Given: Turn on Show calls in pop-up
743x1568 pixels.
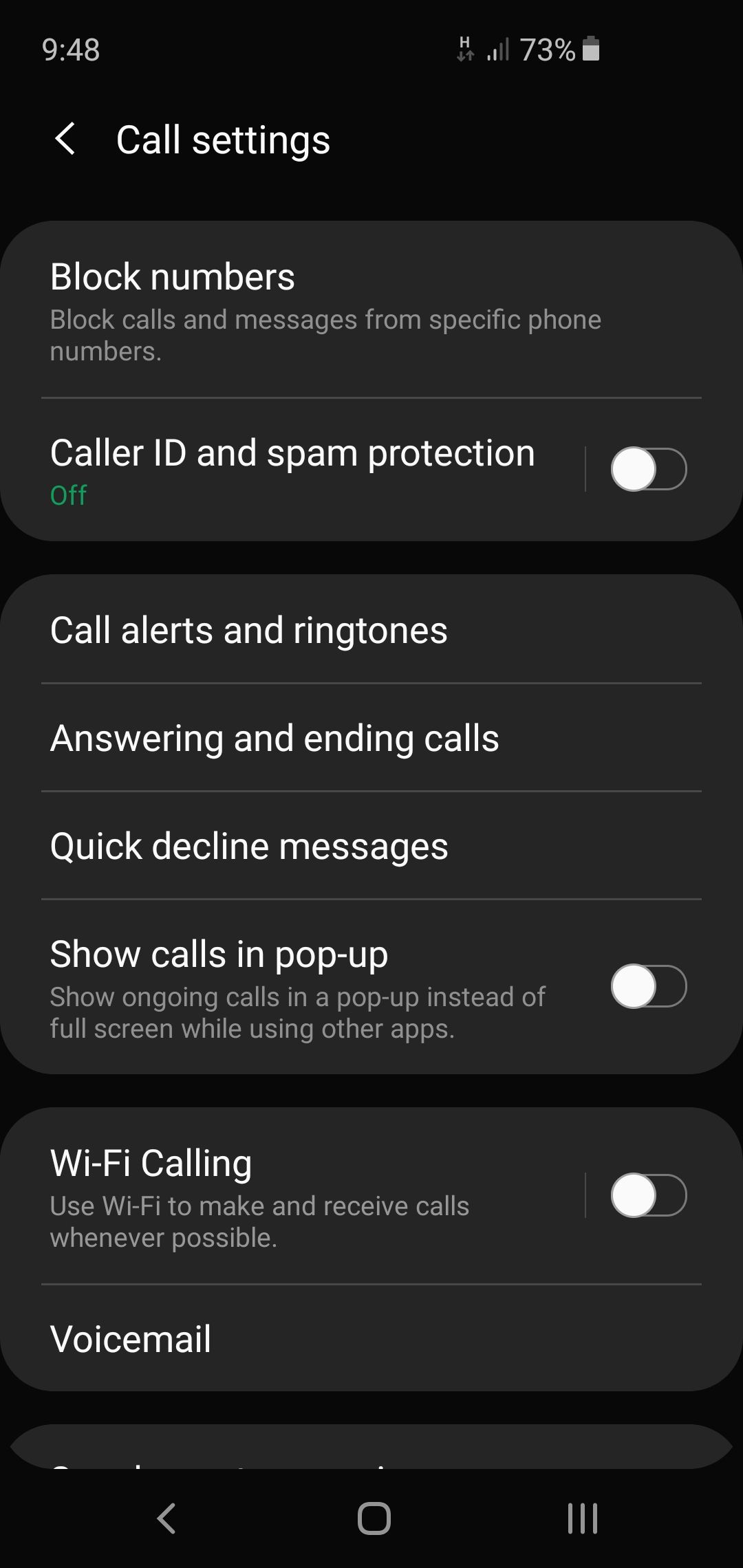Looking at the screenshot, I should (x=648, y=987).
